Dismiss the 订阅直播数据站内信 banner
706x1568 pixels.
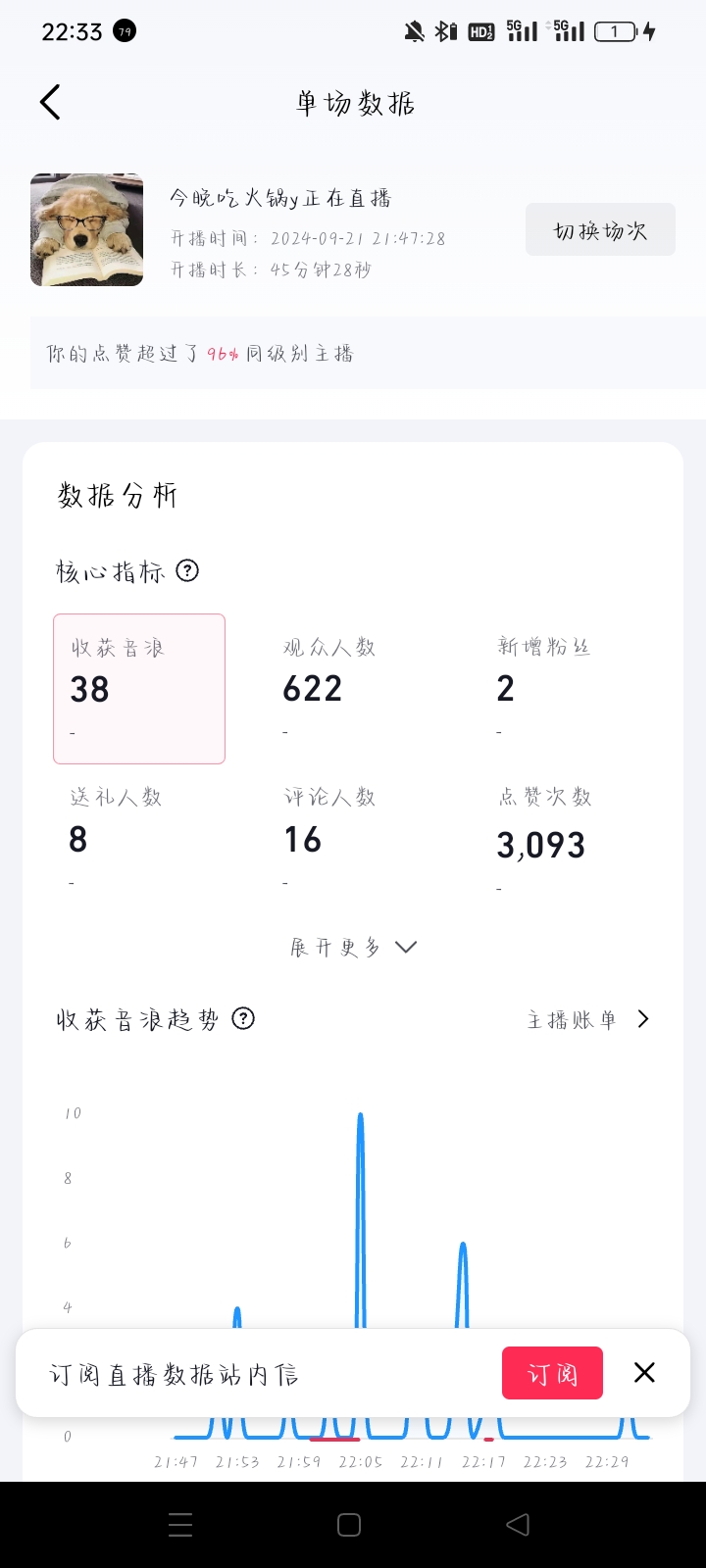[644, 1373]
